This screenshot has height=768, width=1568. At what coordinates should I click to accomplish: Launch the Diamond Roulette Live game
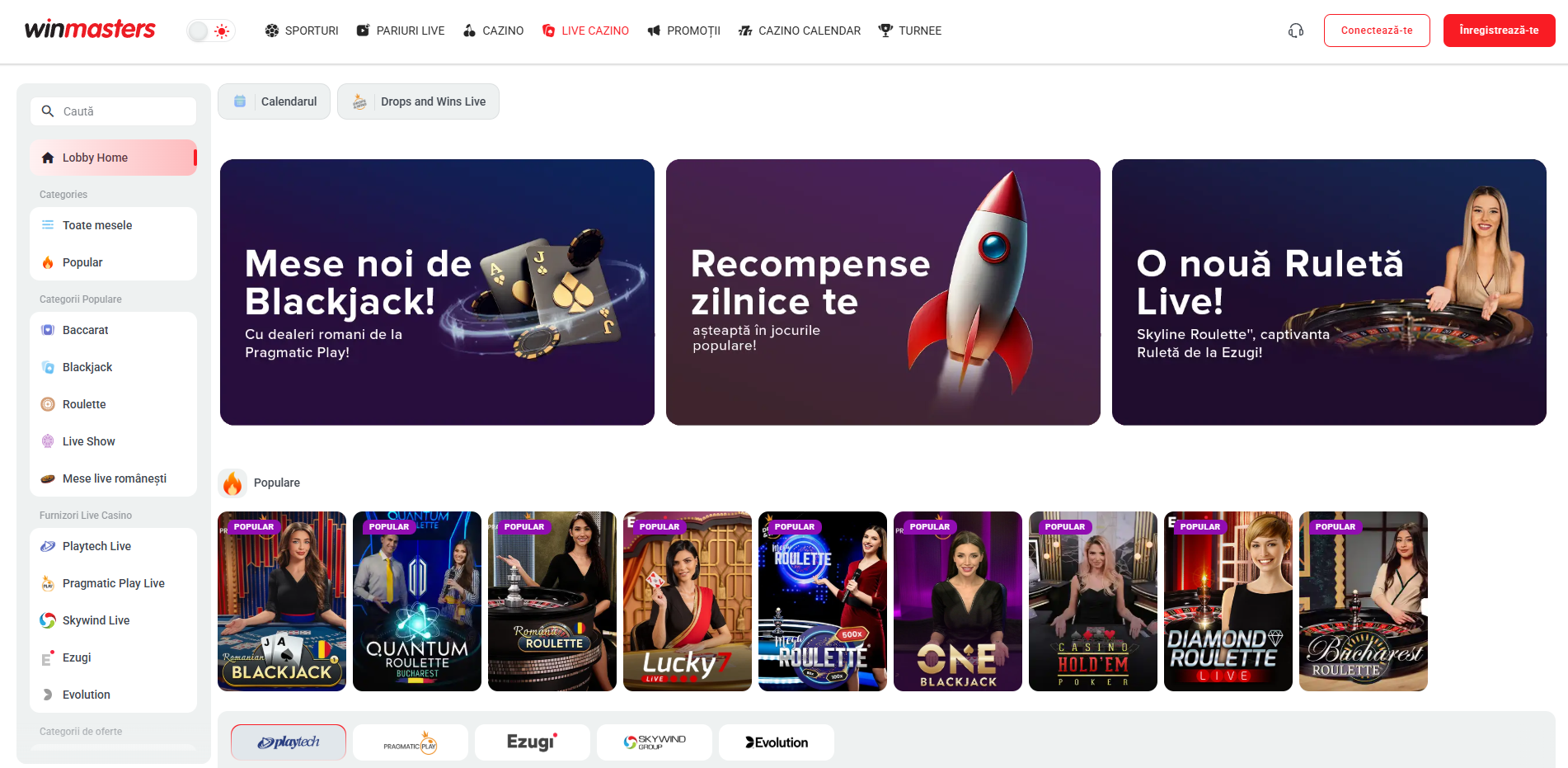pyautogui.click(x=1228, y=601)
